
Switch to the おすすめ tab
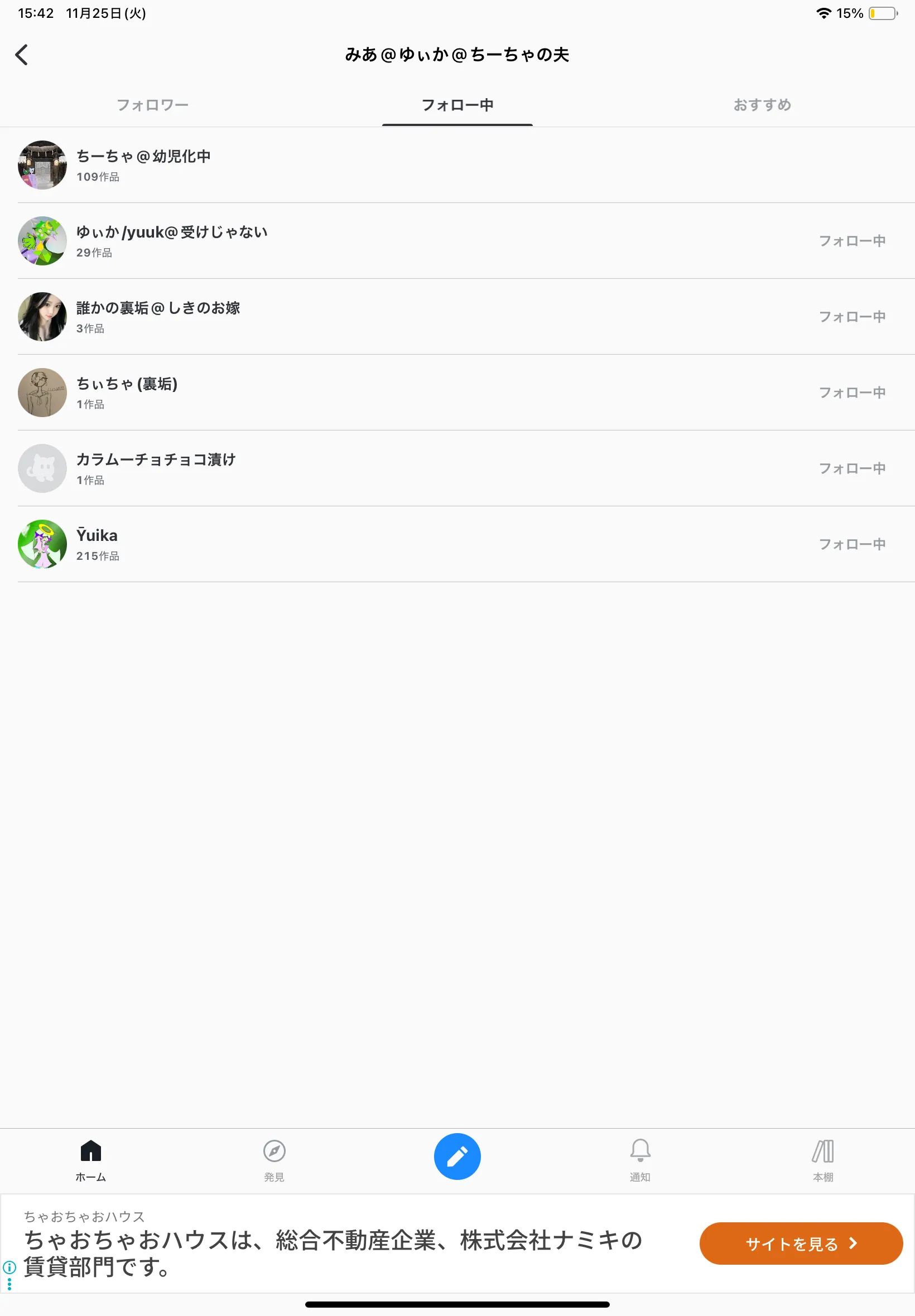[762, 105]
